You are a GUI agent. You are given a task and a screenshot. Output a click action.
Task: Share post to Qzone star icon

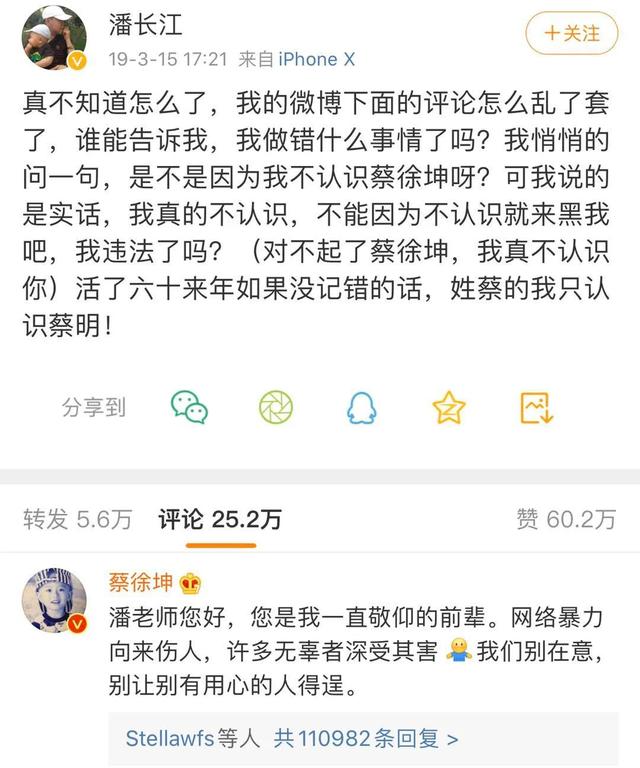[x=449, y=406]
